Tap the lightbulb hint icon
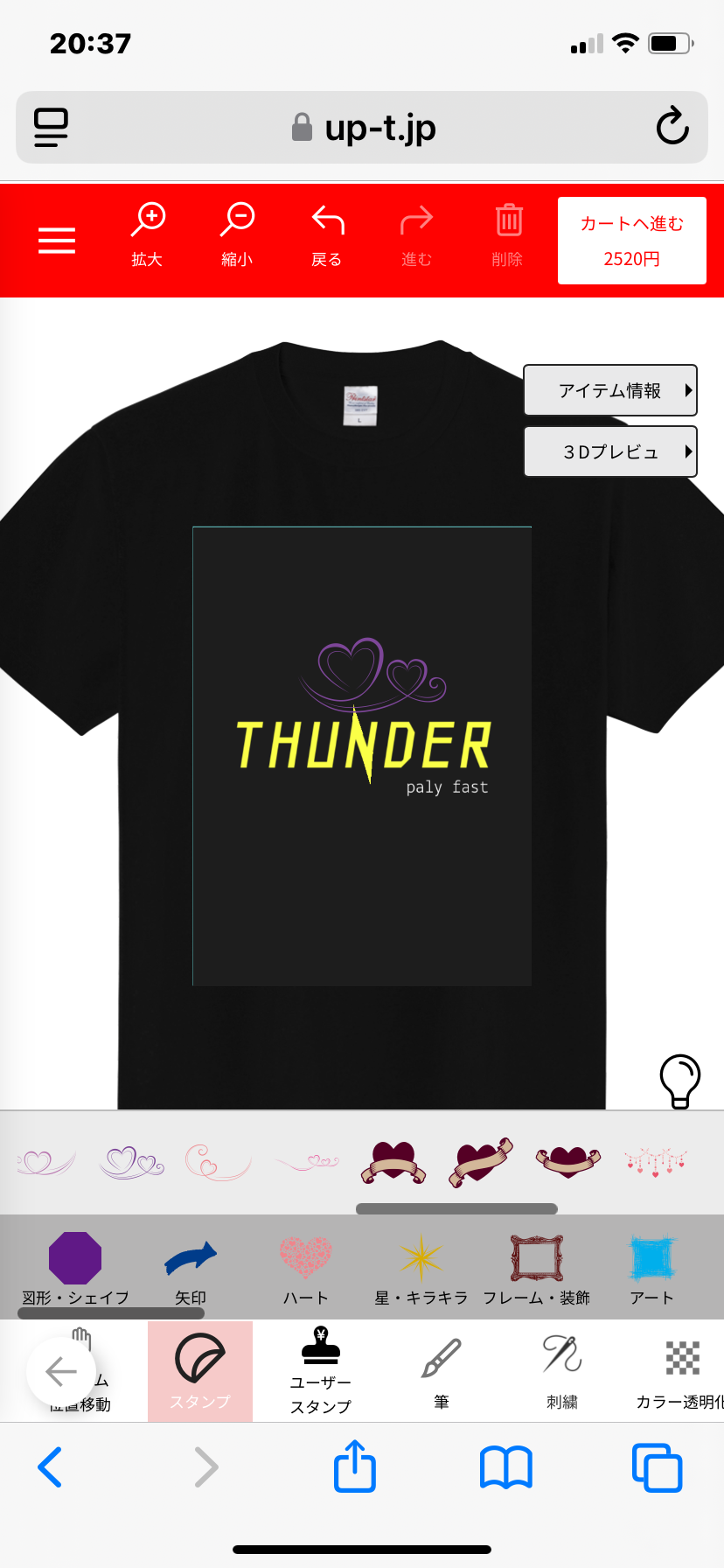Screen dimensions: 724x1568 click(680, 1081)
